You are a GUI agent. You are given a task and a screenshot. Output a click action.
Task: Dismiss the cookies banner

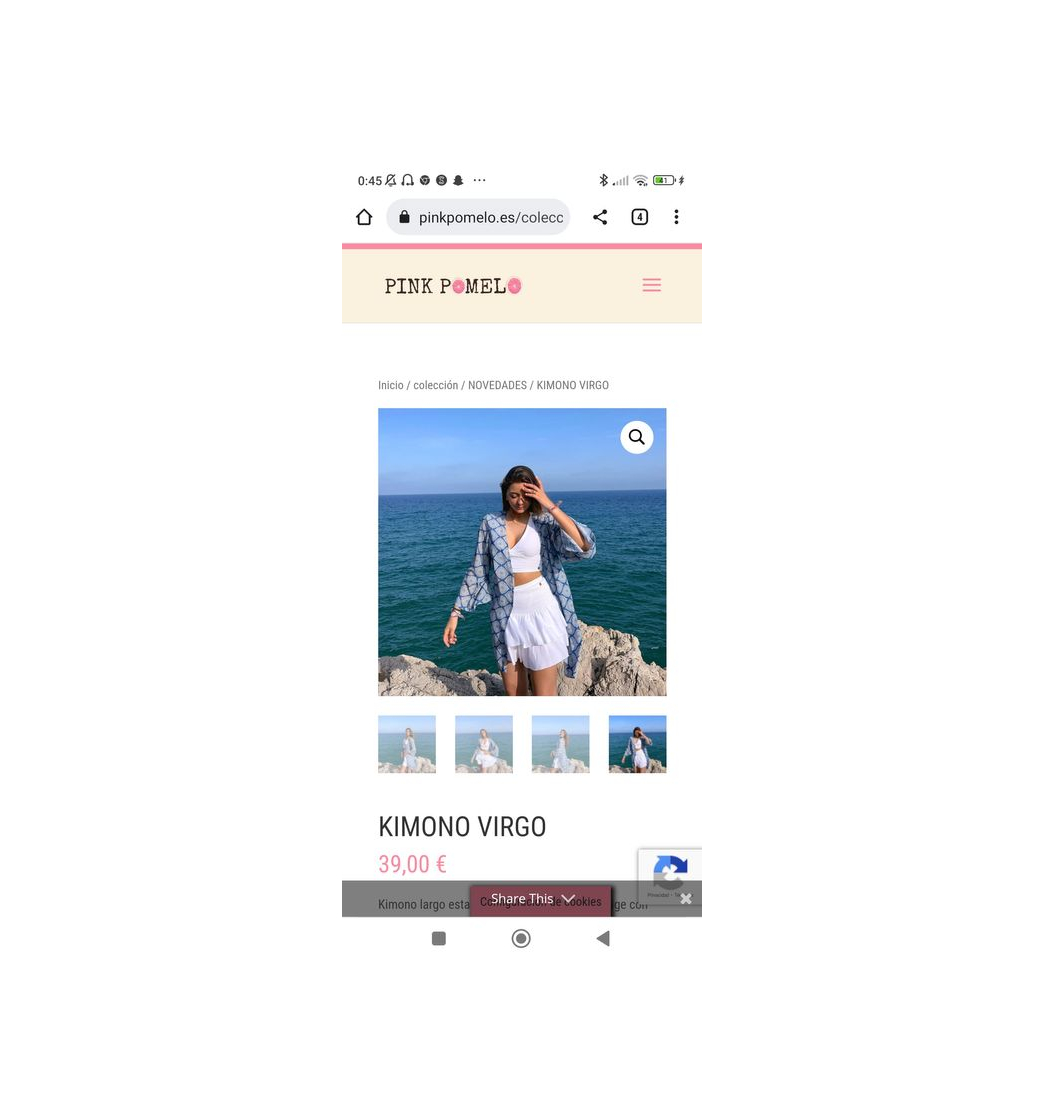coord(686,899)
